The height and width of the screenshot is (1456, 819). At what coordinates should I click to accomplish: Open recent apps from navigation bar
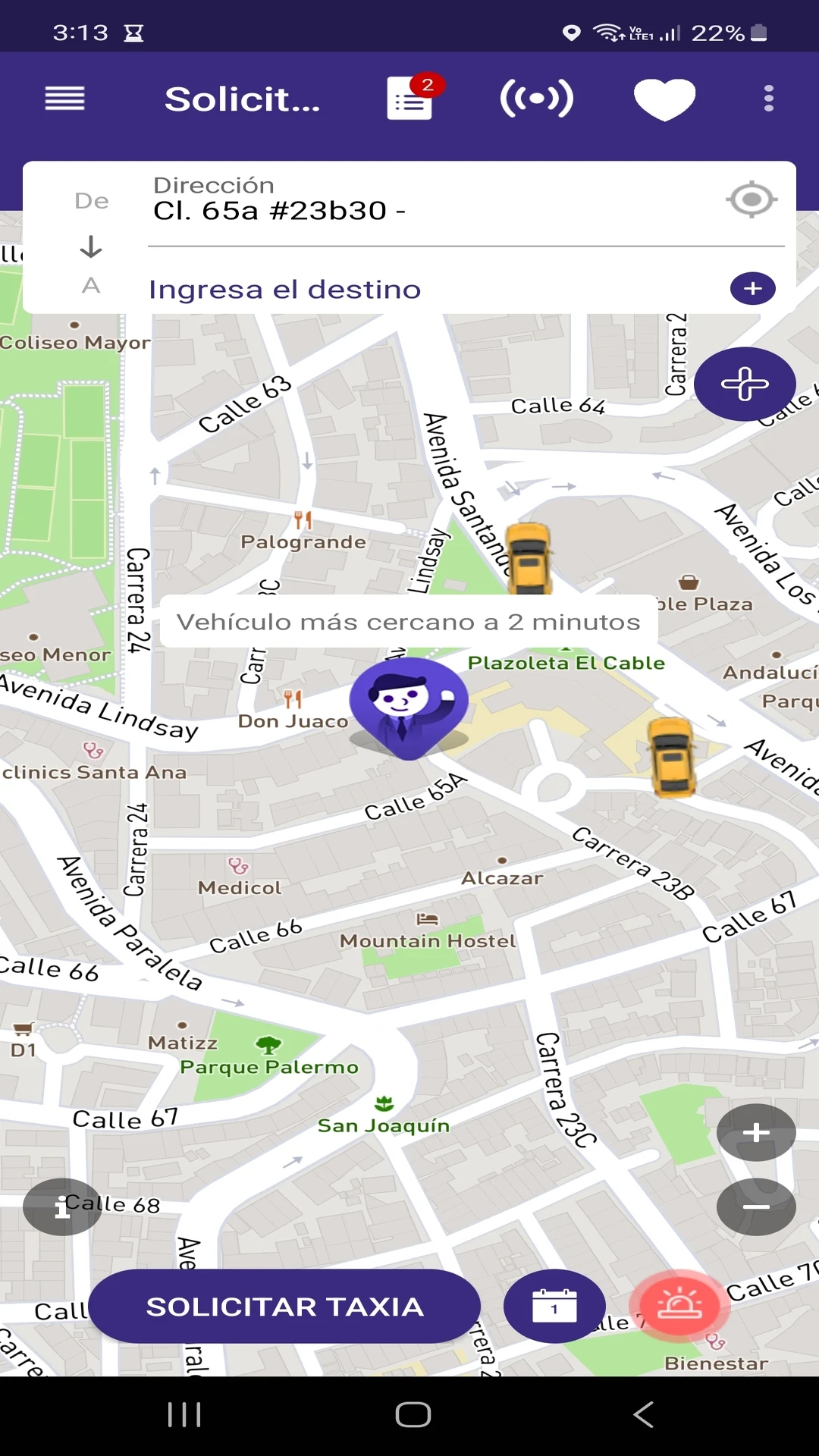click(x=184, y=1414)
